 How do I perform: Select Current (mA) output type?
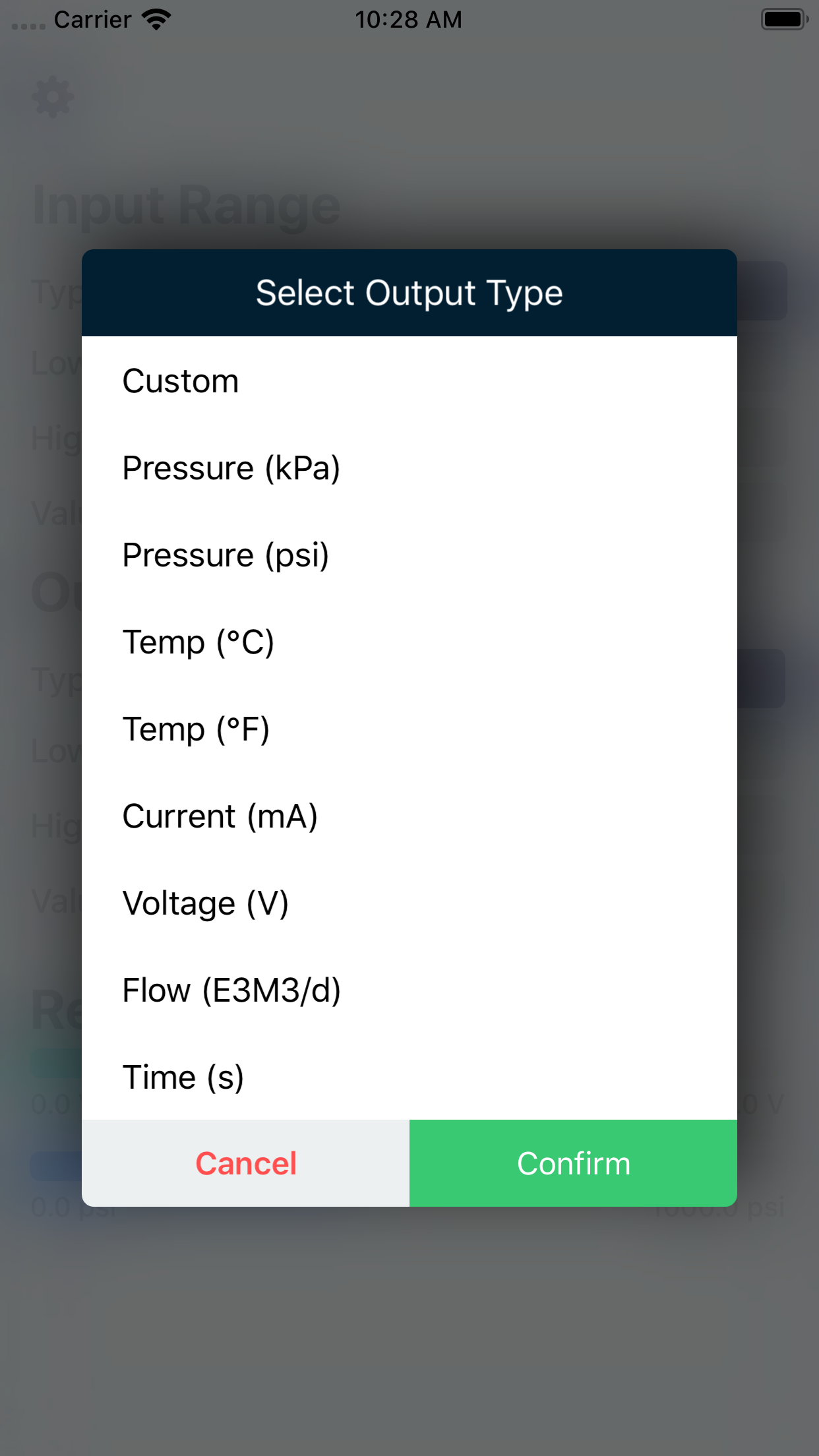pos(220,815)
